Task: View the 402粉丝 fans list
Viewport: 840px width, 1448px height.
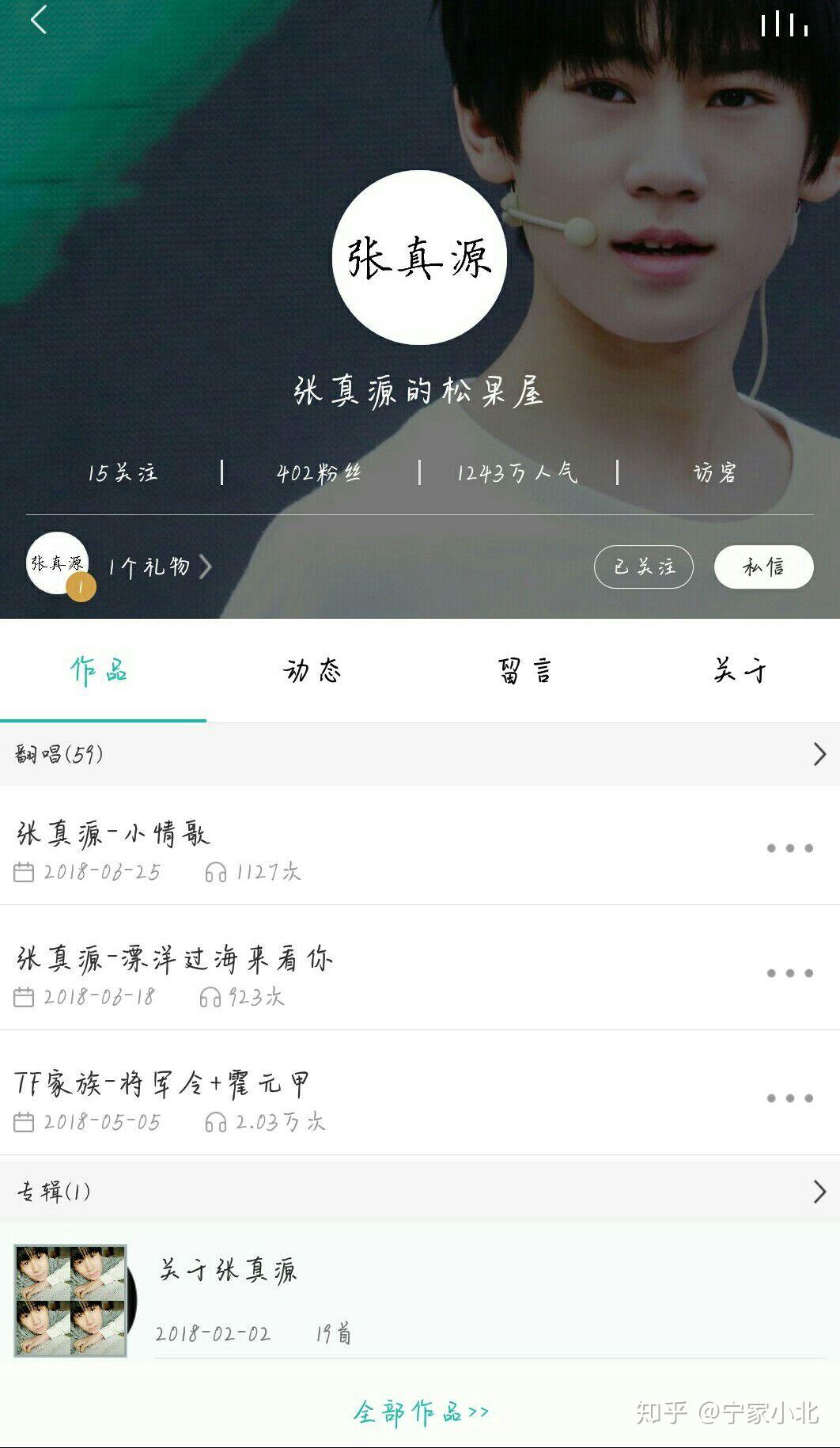Action: click(x=319, y=473)
